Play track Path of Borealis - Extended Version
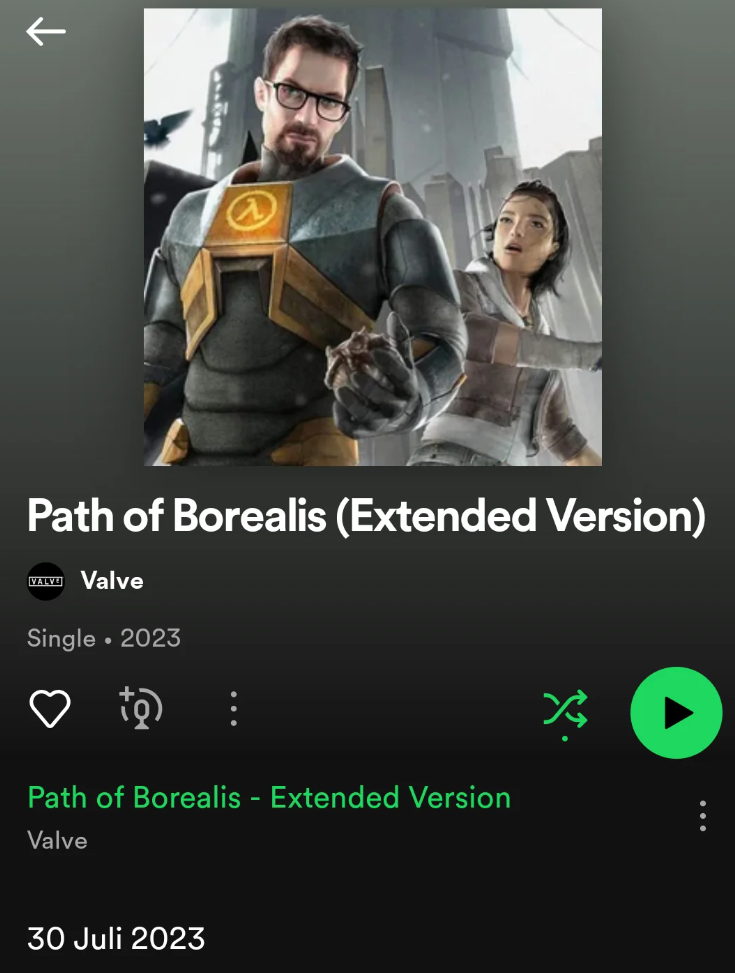 point(269,798)
